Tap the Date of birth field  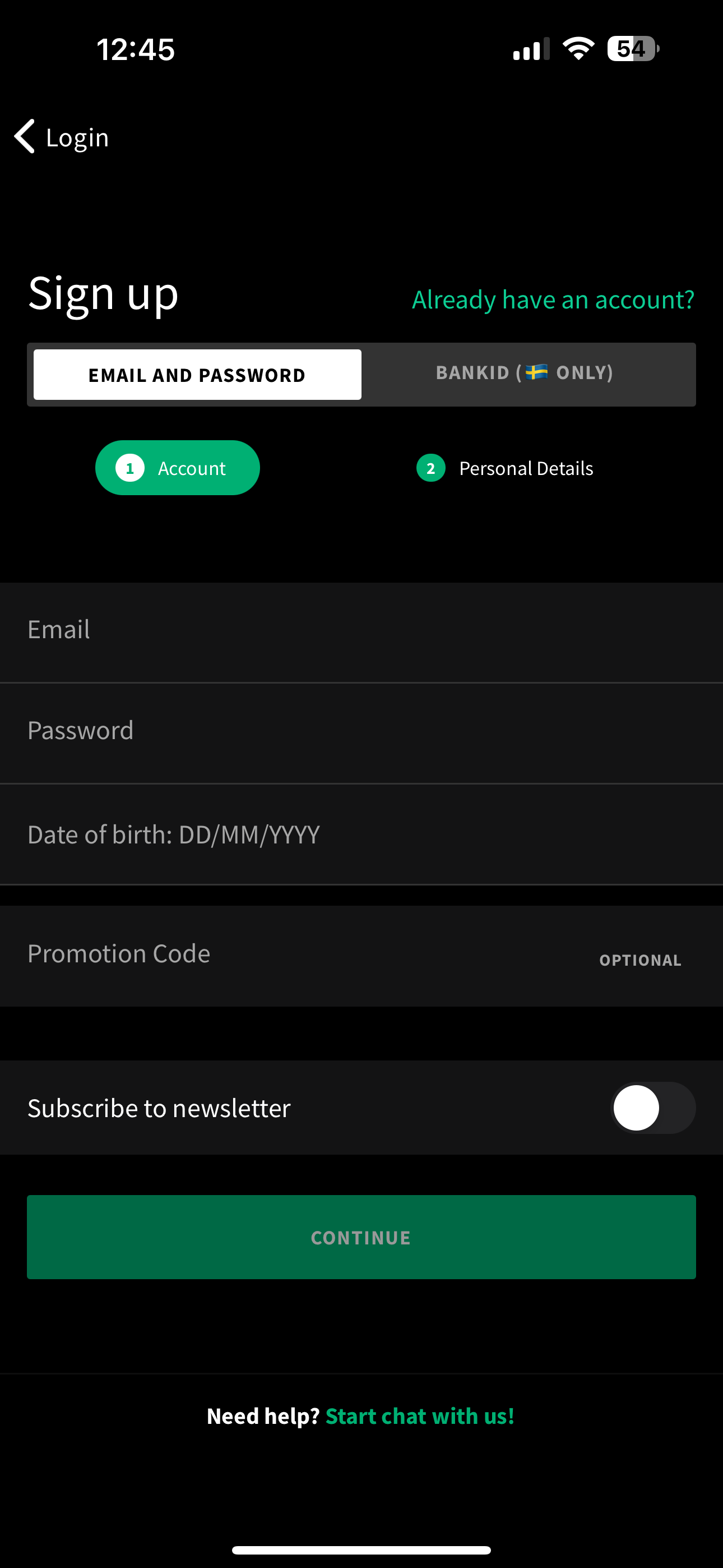pyautogui.click(x=361, y=834)
